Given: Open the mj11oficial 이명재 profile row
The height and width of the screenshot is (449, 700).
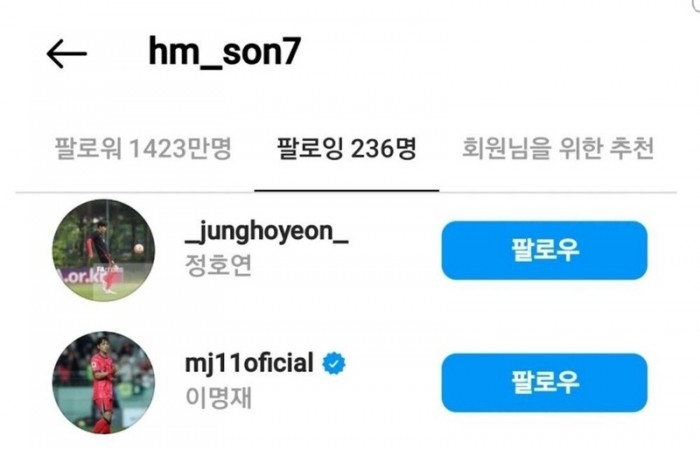Looking at the screenshot, I should point(262,380).
